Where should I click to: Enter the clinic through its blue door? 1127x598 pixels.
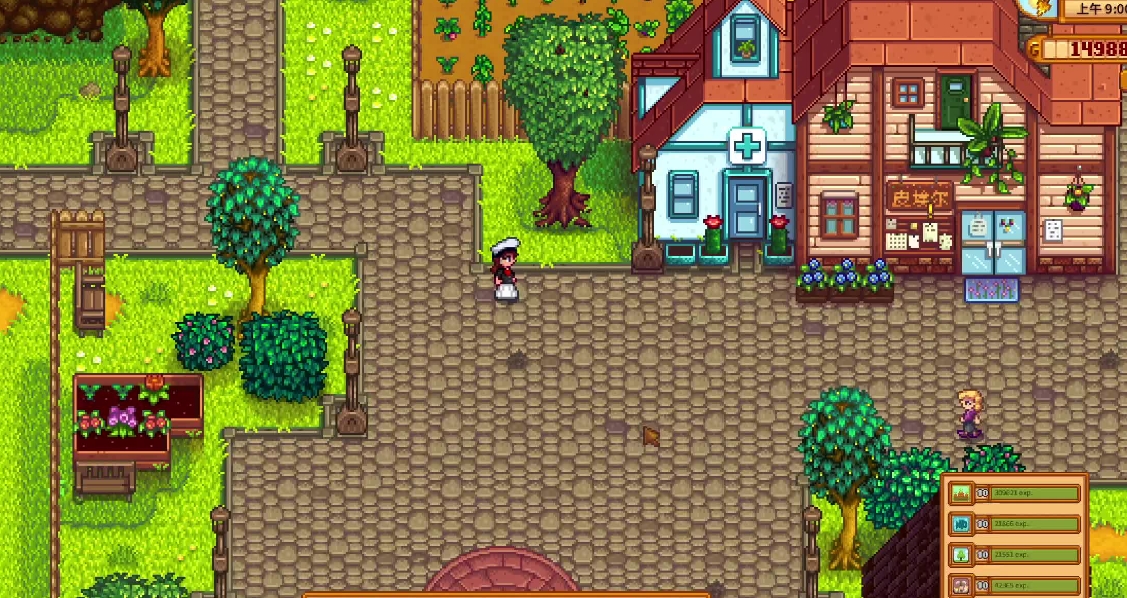746,208
